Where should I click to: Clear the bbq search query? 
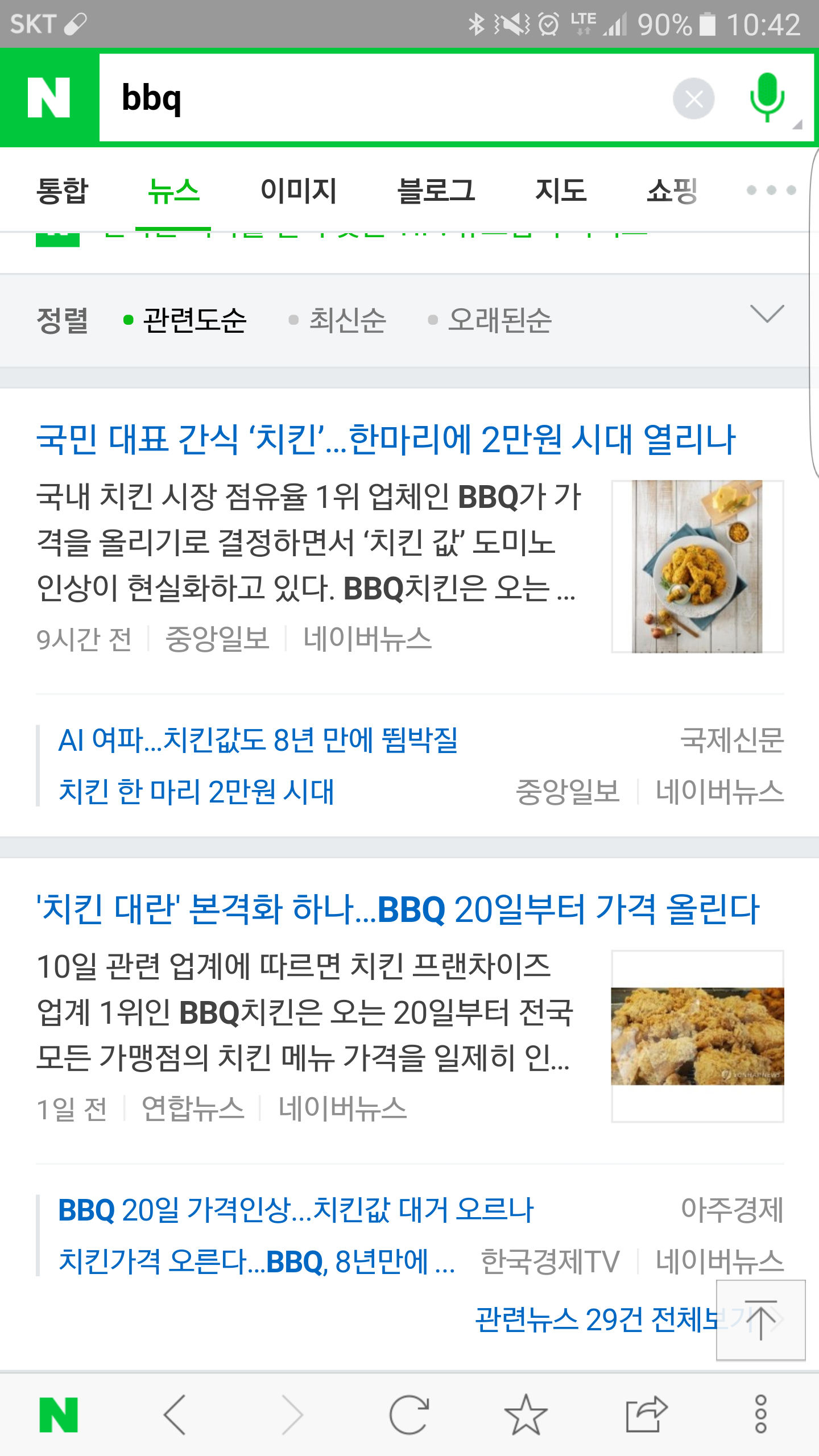693,99
